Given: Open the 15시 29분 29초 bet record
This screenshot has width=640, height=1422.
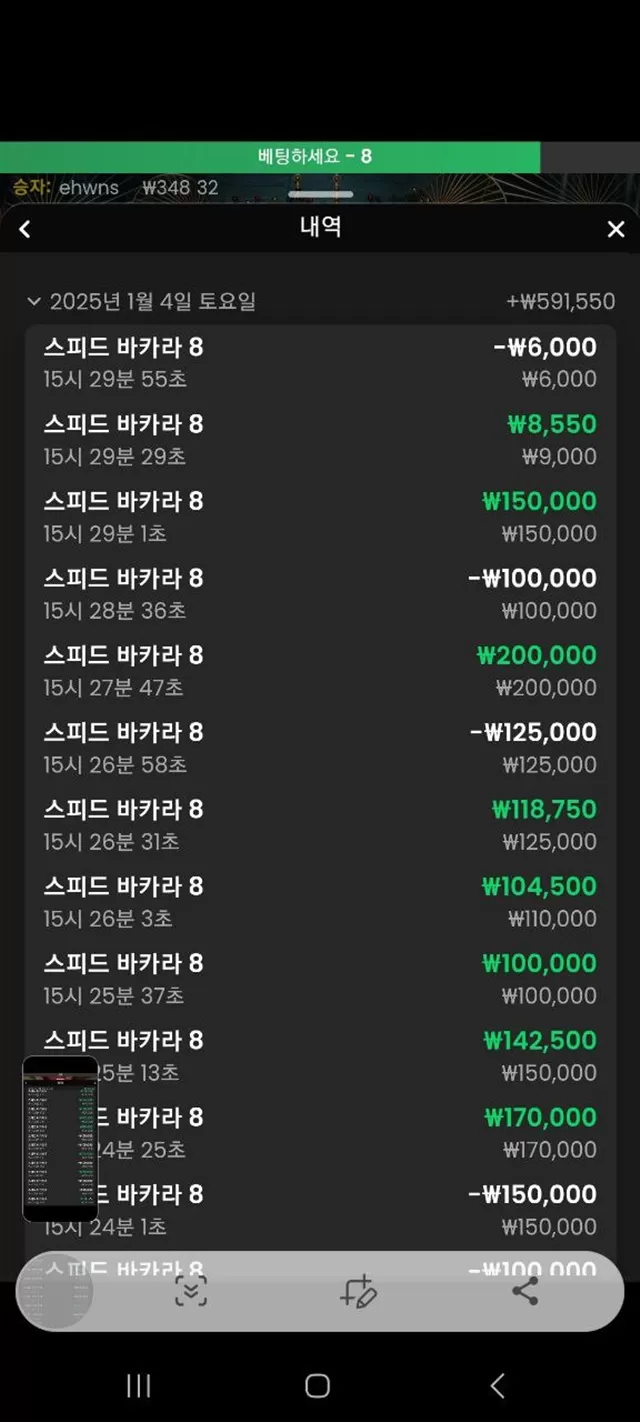Looking at the screenshot, I should 320,439.
